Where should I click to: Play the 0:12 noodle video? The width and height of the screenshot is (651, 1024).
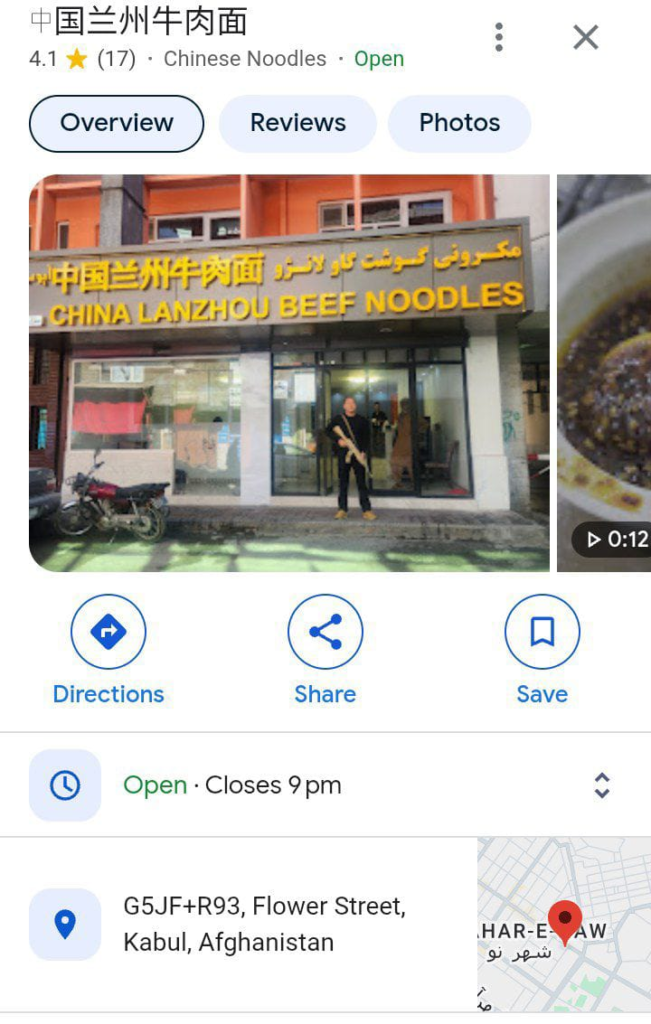coord(605,373)
